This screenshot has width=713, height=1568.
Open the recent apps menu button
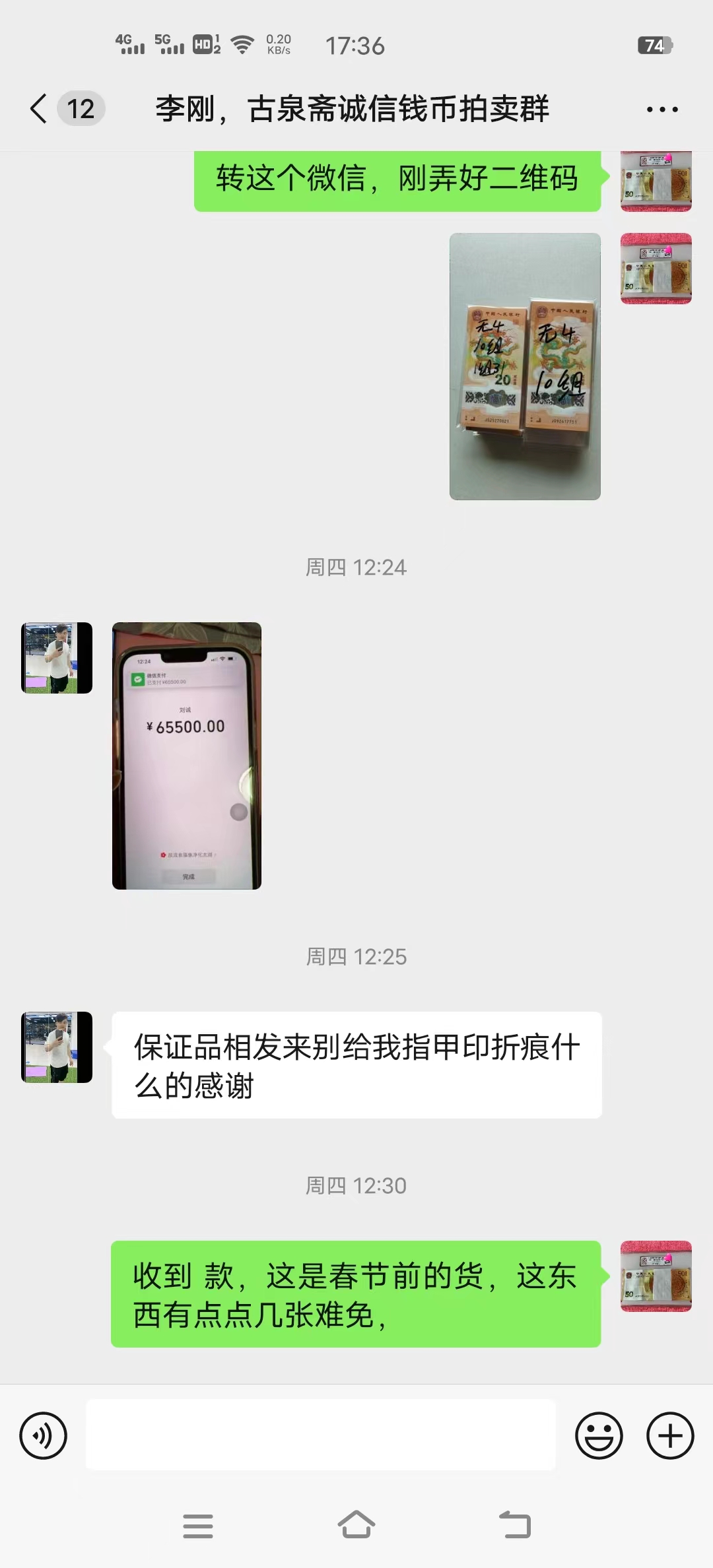[198, 1526]
